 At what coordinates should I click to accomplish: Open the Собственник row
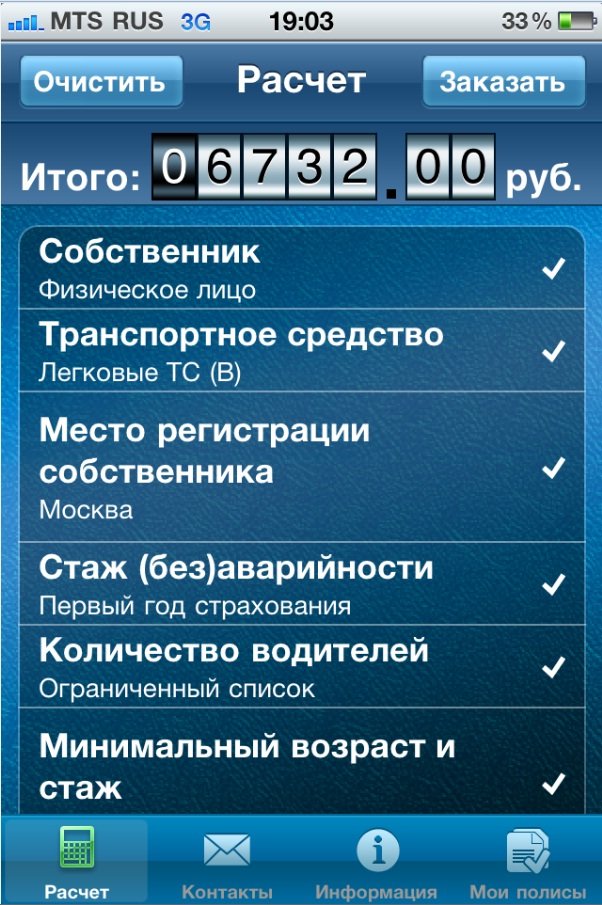[x=300, y=268]
